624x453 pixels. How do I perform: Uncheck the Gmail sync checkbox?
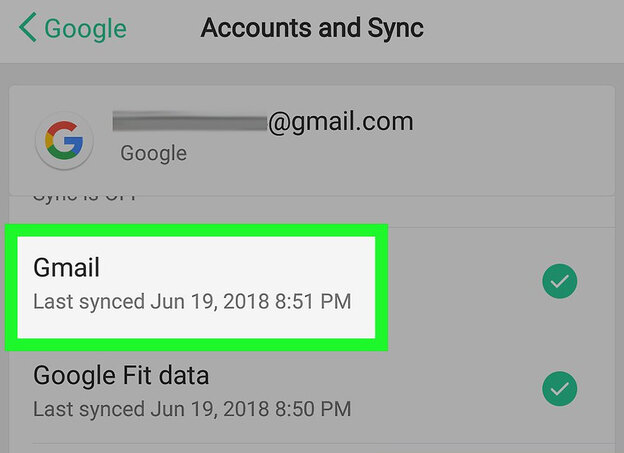click(x=559, y=284)
